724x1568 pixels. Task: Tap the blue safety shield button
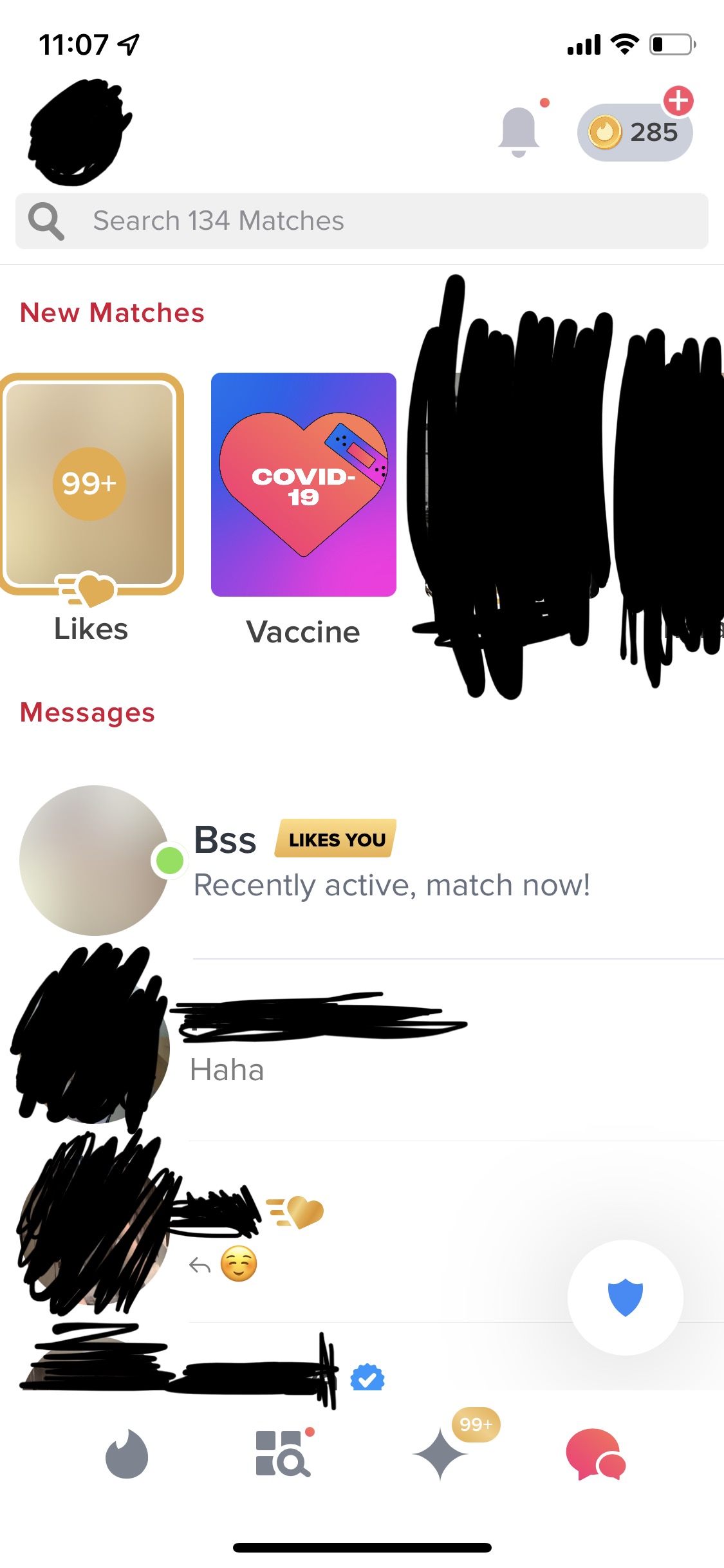(x=625, y=1297)
